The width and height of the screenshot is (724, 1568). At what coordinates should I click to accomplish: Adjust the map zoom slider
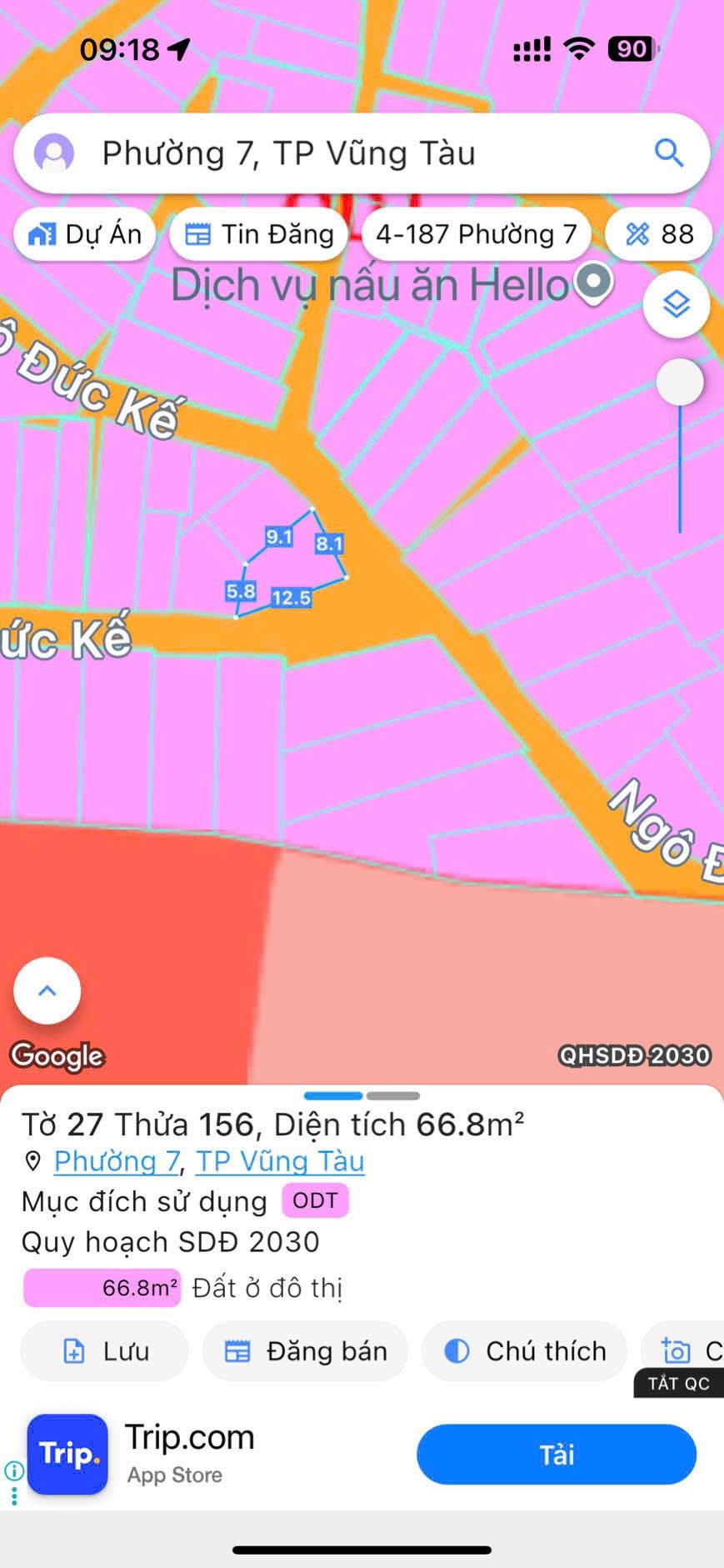point(680,382)
